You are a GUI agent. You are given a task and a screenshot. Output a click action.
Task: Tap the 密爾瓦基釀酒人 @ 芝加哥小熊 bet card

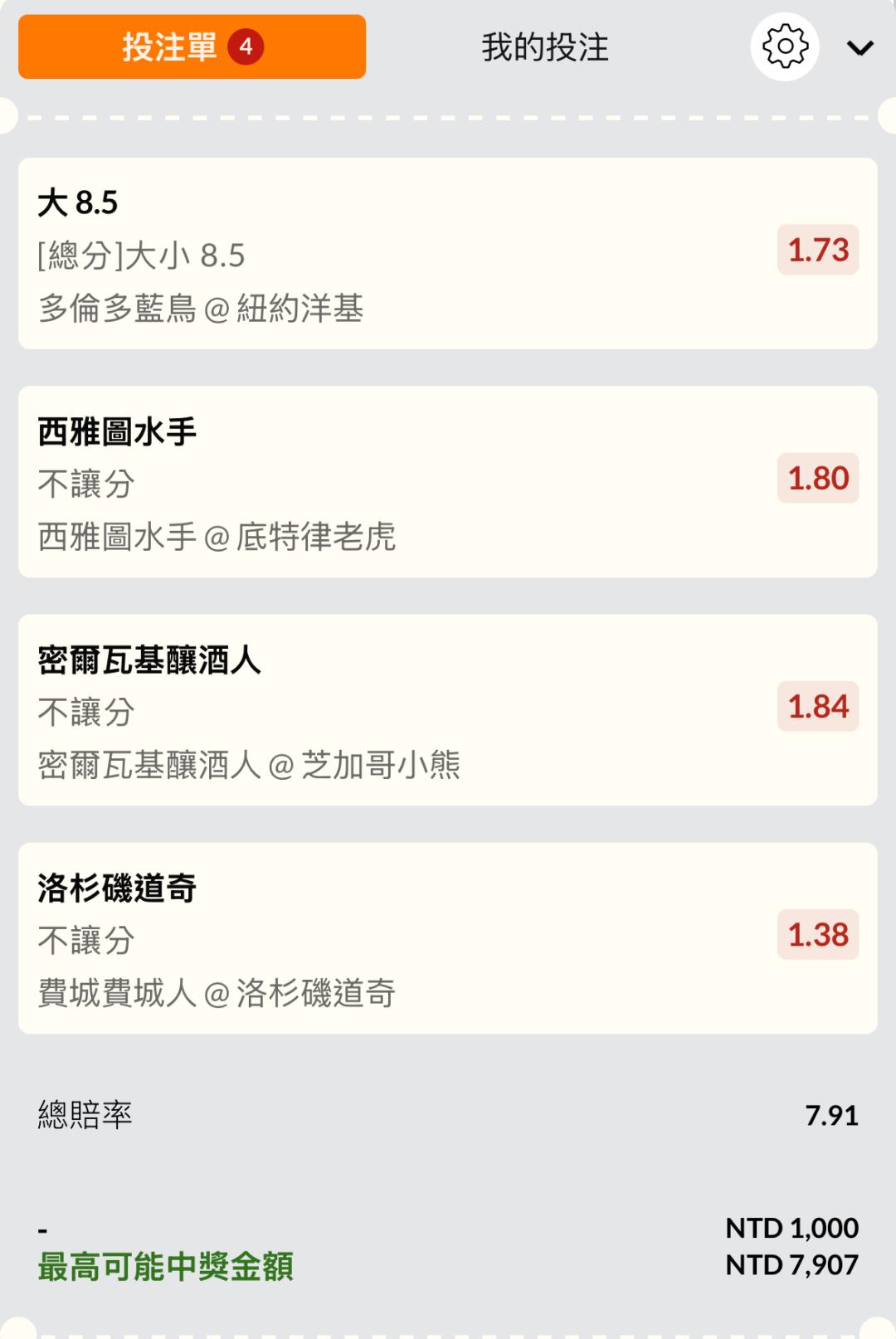447,710
